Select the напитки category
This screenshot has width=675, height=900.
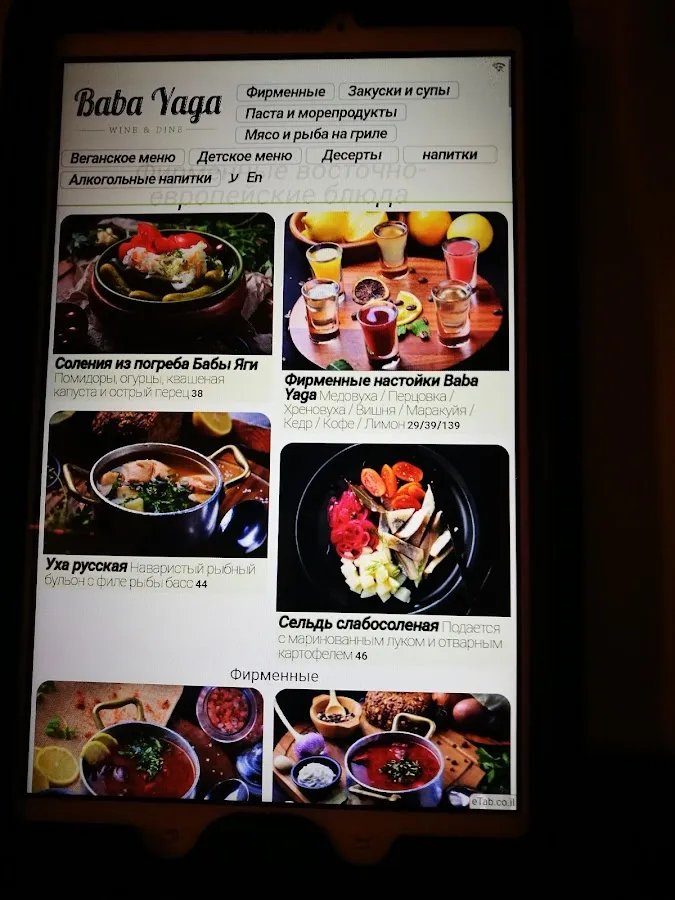tap(449, 155)
